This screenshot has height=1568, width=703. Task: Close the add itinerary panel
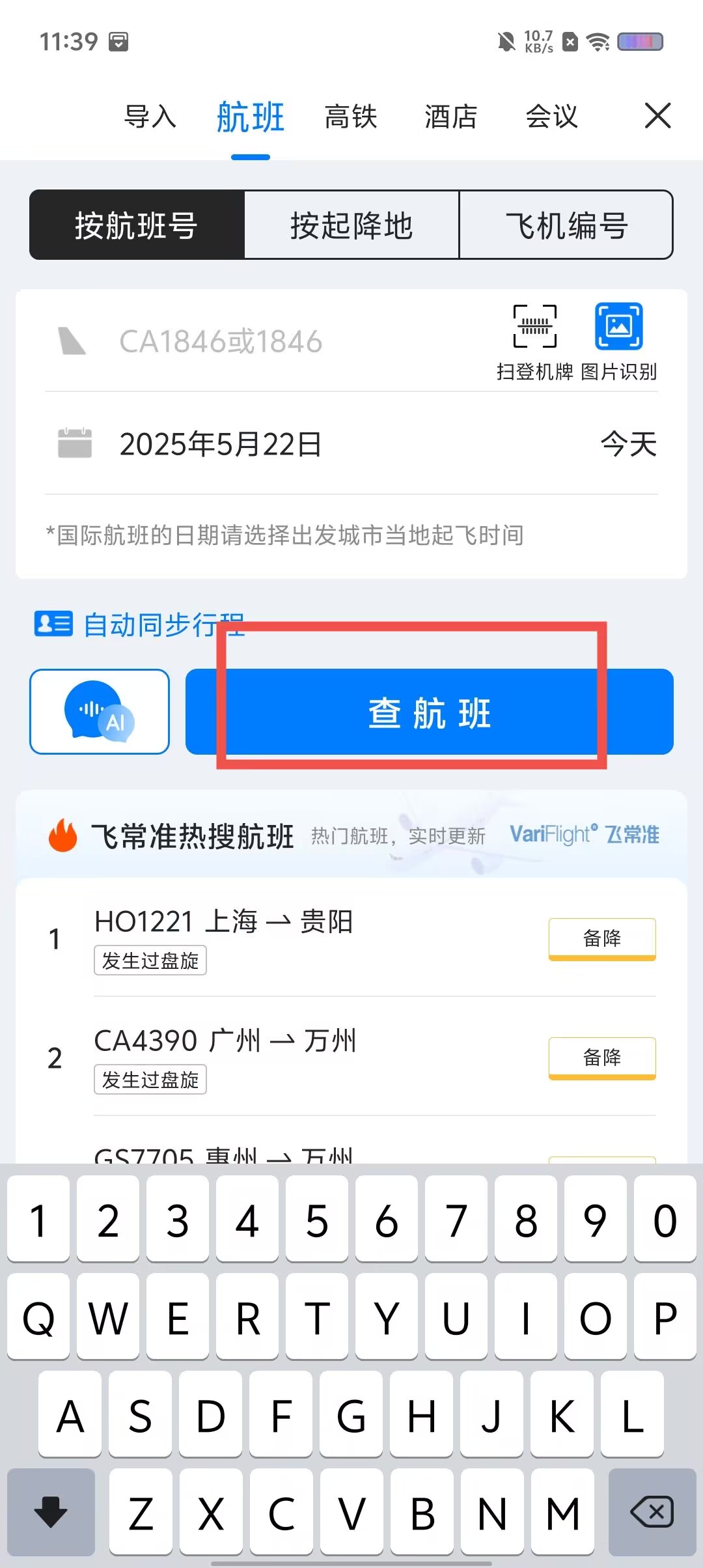coord(657,117)
